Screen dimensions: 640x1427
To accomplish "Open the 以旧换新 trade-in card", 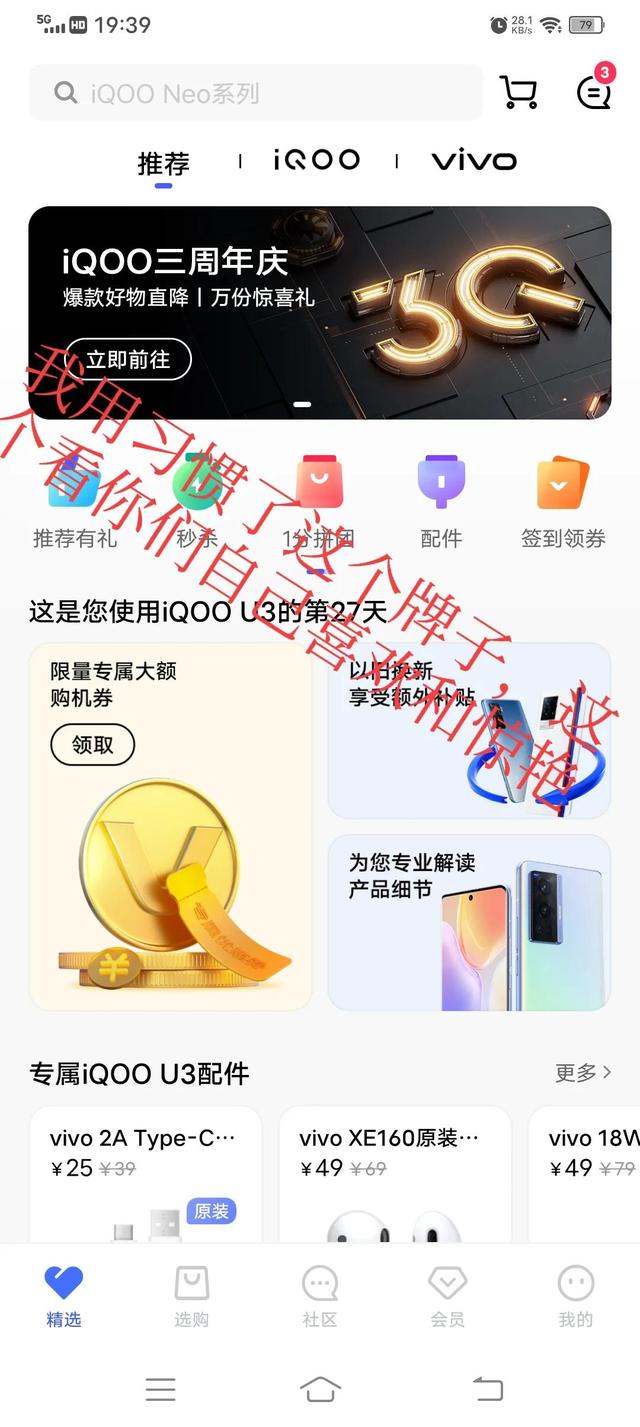I will click(469, 731).
